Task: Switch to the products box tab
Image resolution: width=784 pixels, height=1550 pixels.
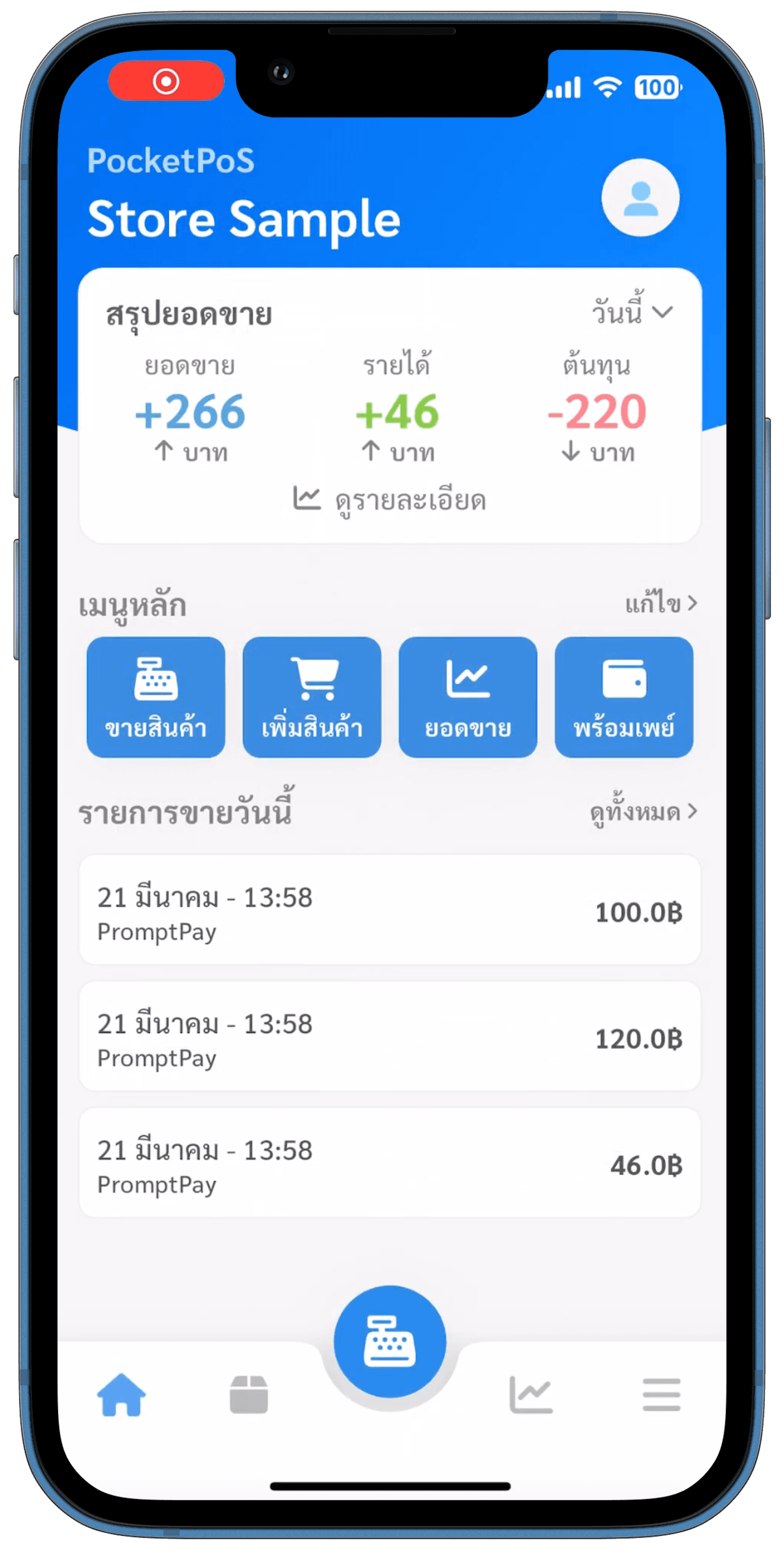Action: click(x=249, y=1395)
